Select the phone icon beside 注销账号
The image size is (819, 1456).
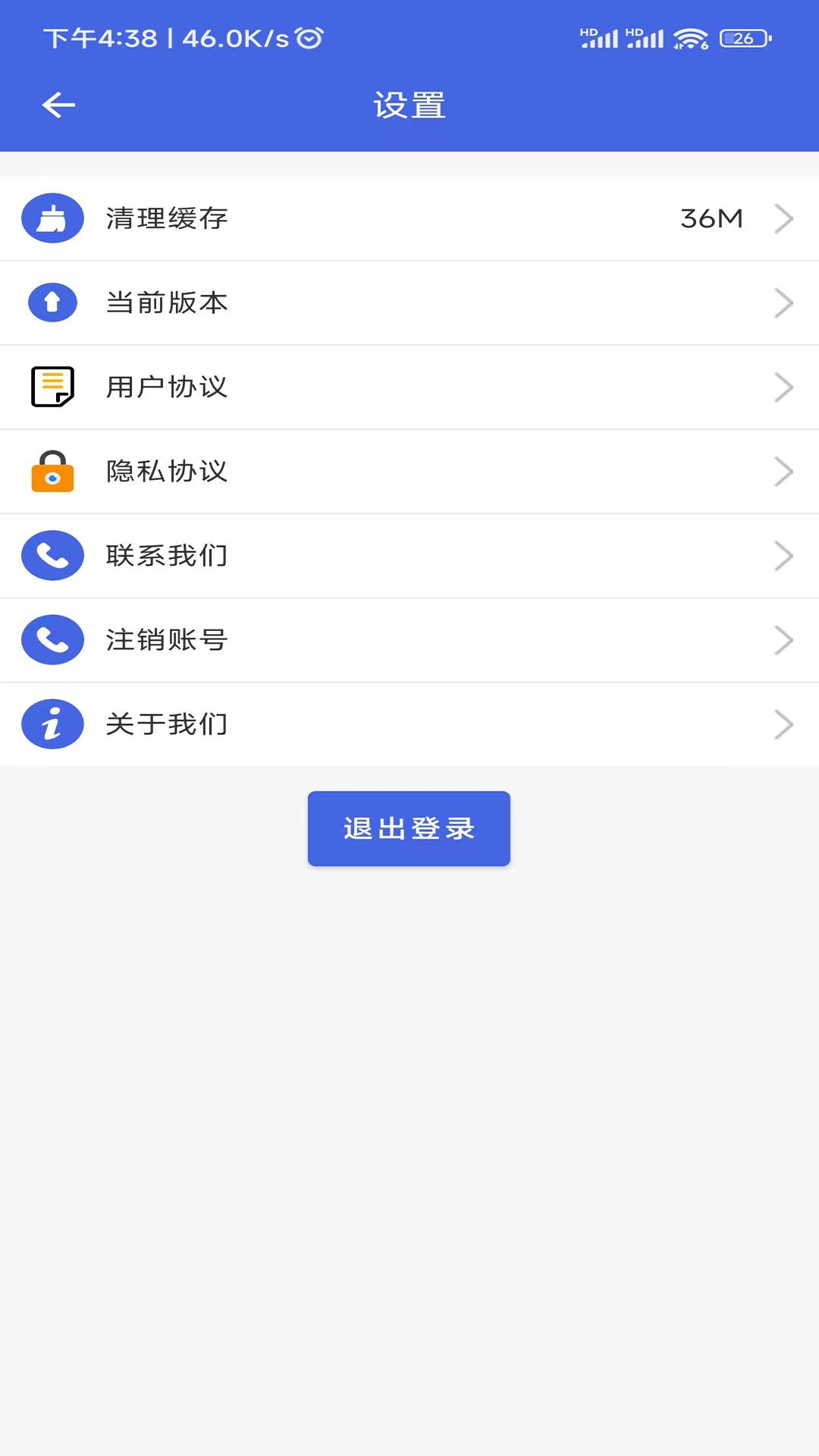point(52,639)
